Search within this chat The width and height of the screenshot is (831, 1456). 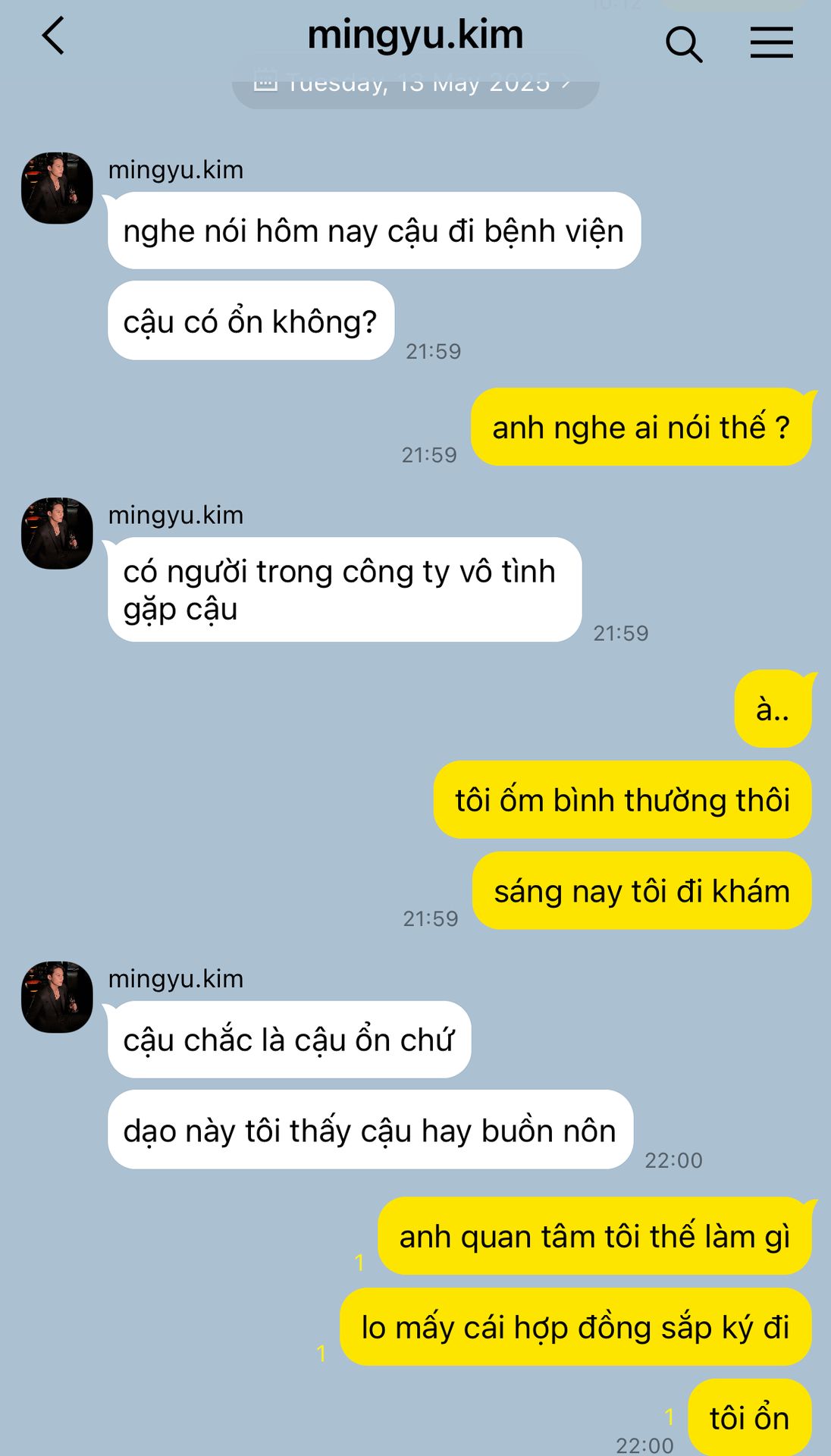pyautogui.click(x=684, y=44)
